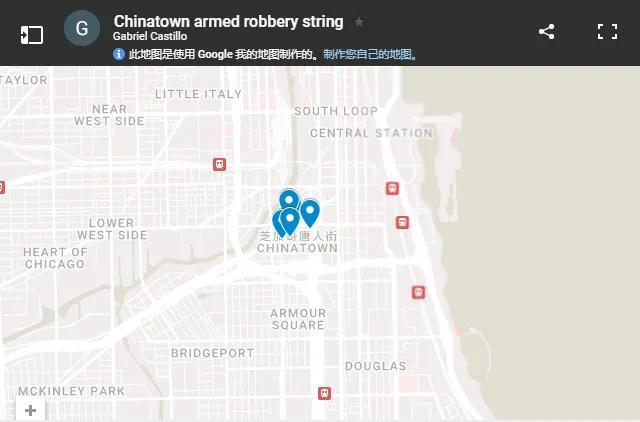
Task: Select the rightmost blue pin near Chinatown
Action: coord(310,211)
